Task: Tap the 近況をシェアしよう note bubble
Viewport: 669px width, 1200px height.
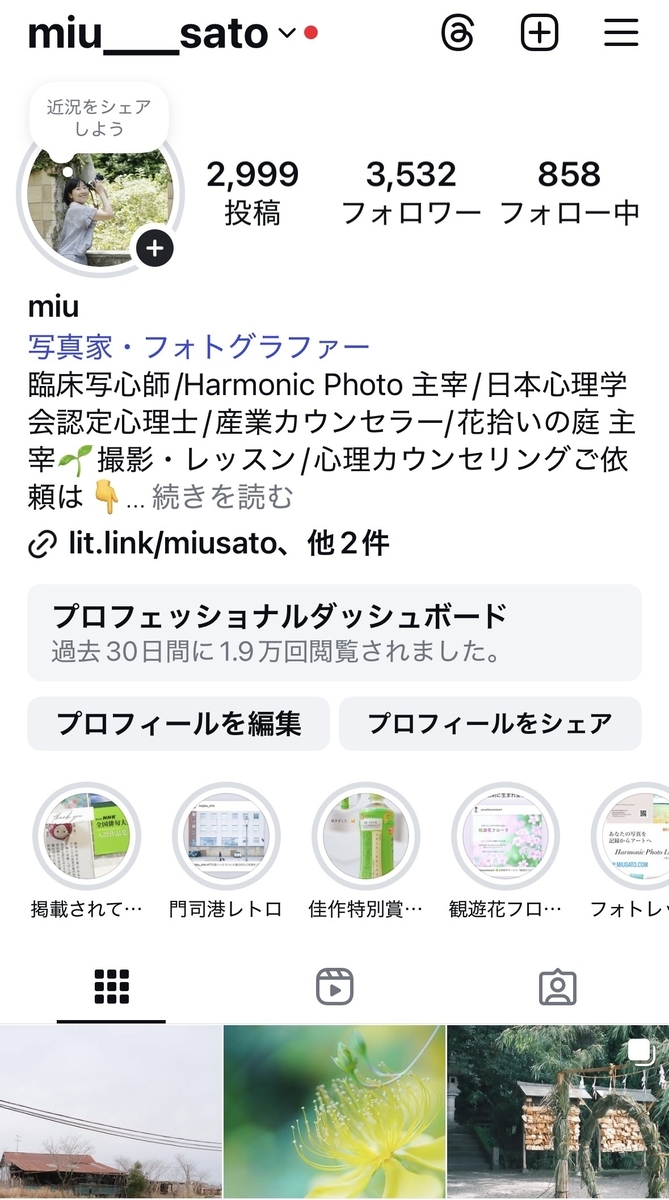Action: pyautogui.click(x=99, y=118)
